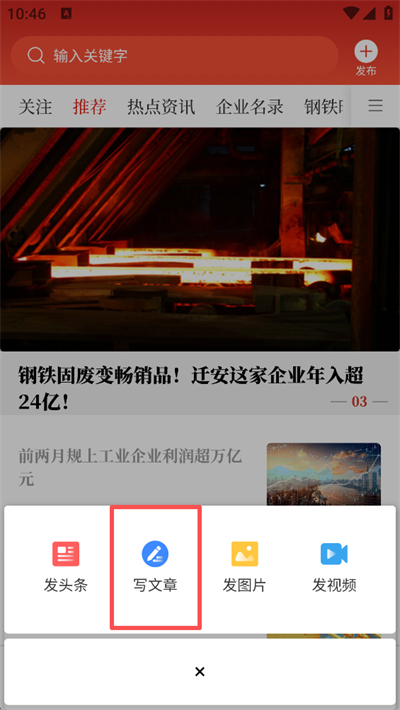Switch to the 关注 tab
Image resolution: width=400 pixels, height=710 pixels.
click(35, 107)
